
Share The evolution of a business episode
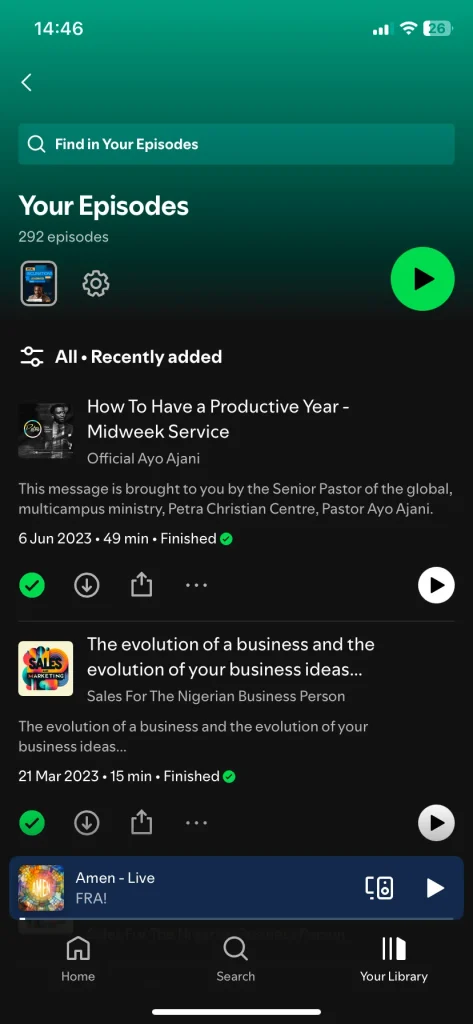click(141, 823)
